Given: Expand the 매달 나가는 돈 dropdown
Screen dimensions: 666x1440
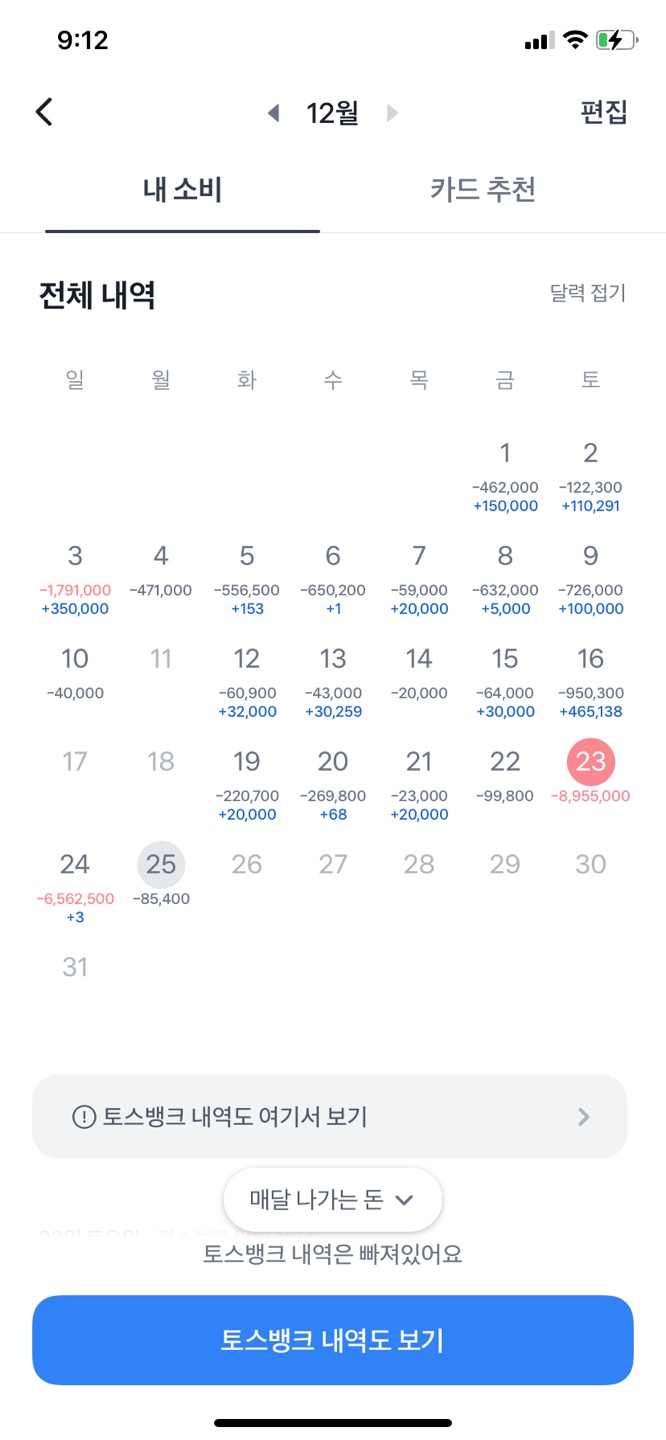Looking at the screenshot, I should pyautogui.click(x=333, y=1200).
